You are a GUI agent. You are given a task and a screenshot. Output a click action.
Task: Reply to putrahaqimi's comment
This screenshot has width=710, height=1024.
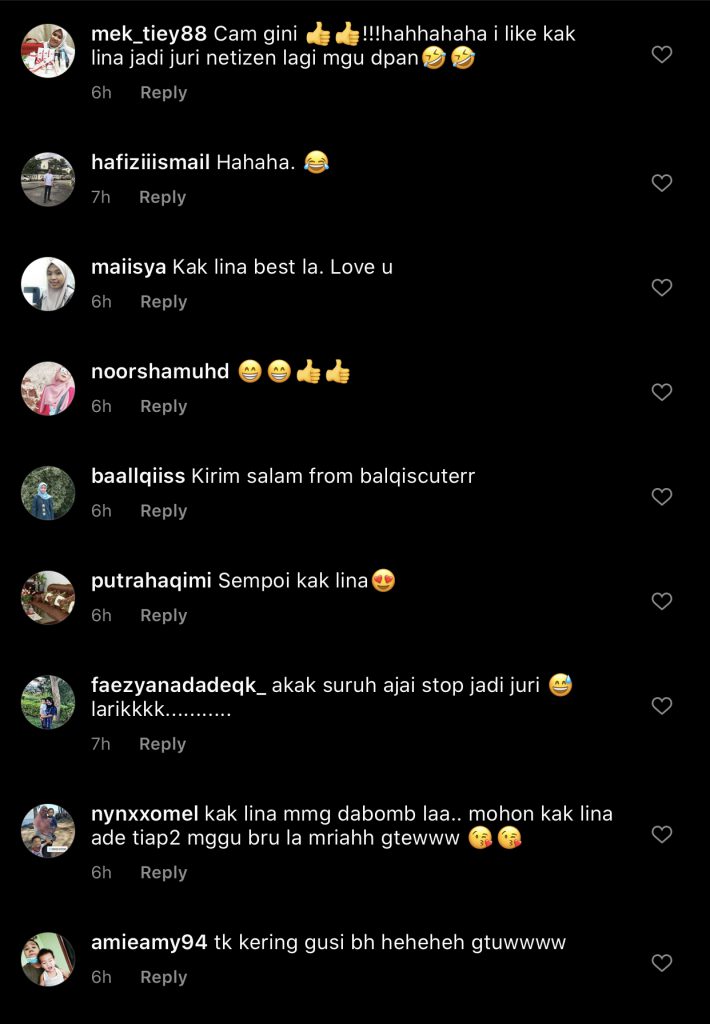tap(163, 615)
